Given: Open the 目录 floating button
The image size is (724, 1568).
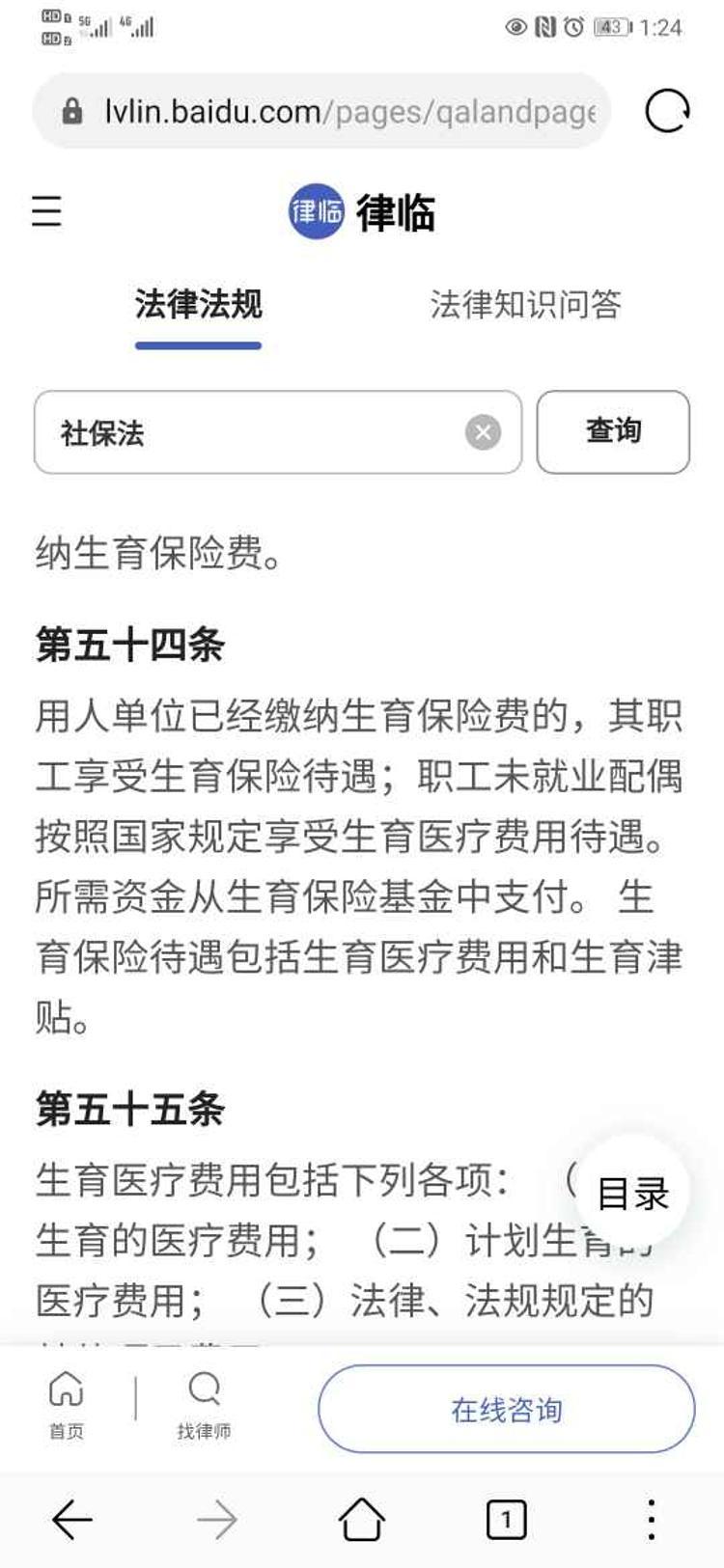Looking at the screenshot, I should tap(632, 1194).
